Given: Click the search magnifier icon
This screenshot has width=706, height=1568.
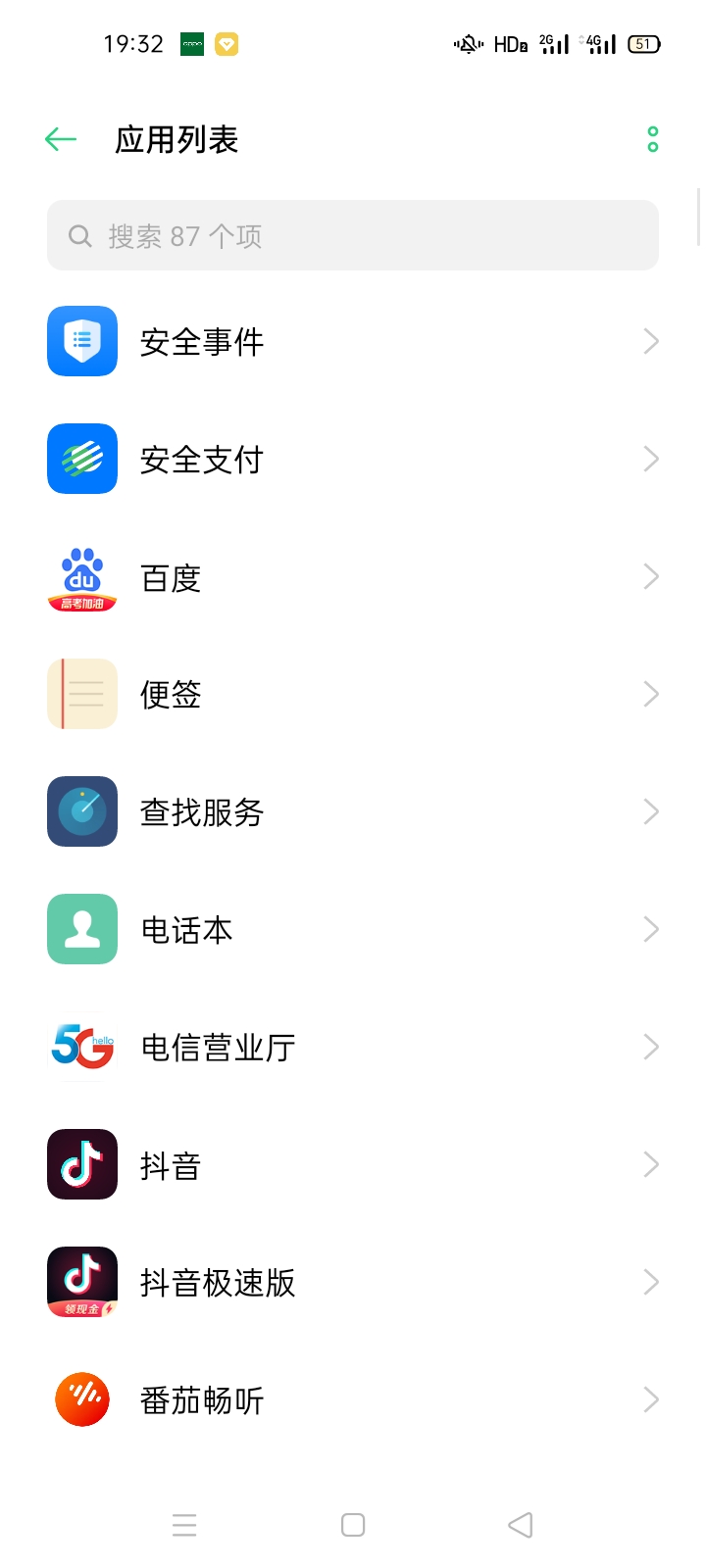Looking at the screenshot, I should pyautogui.click(x=80, y=235).
